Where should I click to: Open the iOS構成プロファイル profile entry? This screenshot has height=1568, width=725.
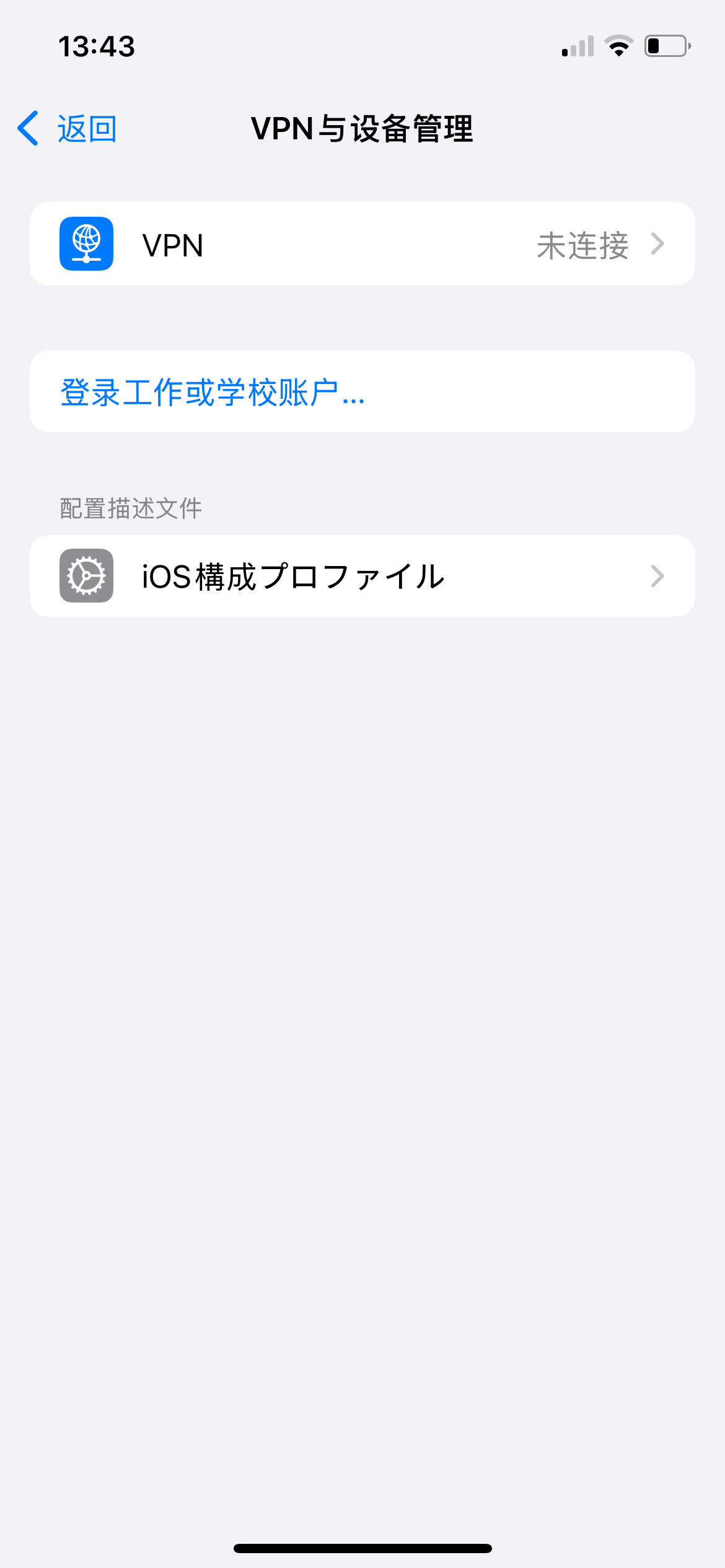(x=362, y=575)
